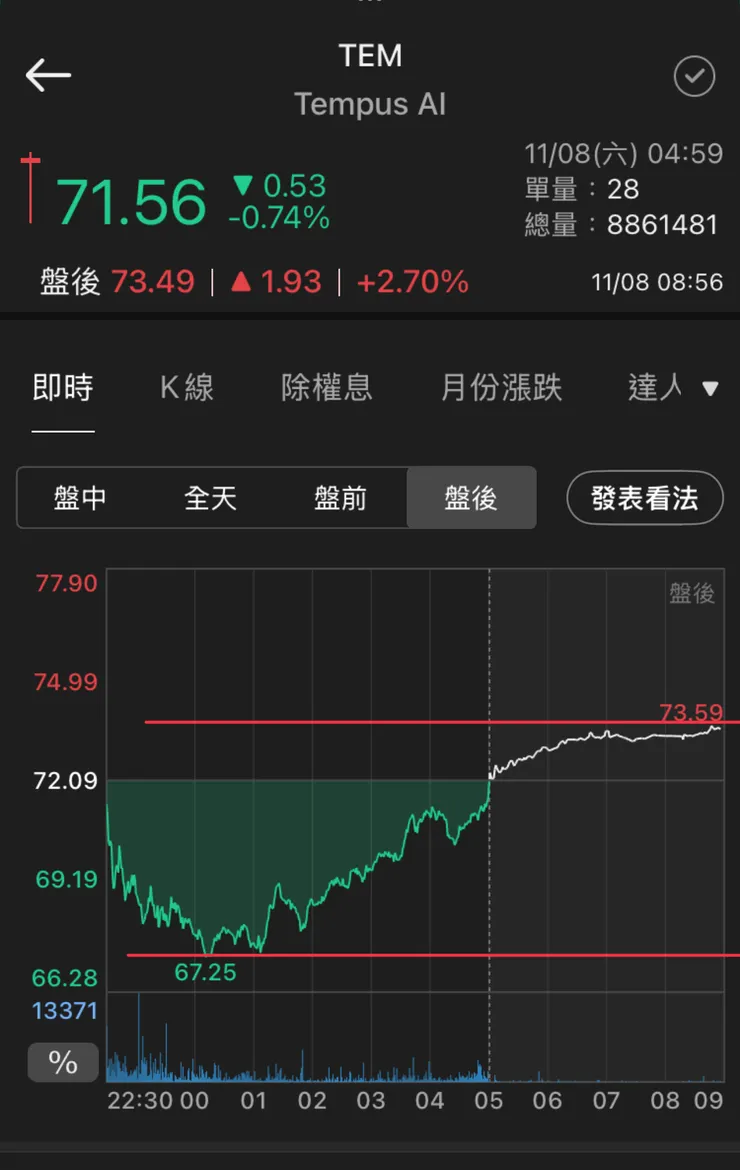The width and height of the screenshot is (740, 1170).
Task: Tap the 發表看法 button
Action: pos(644,498)
